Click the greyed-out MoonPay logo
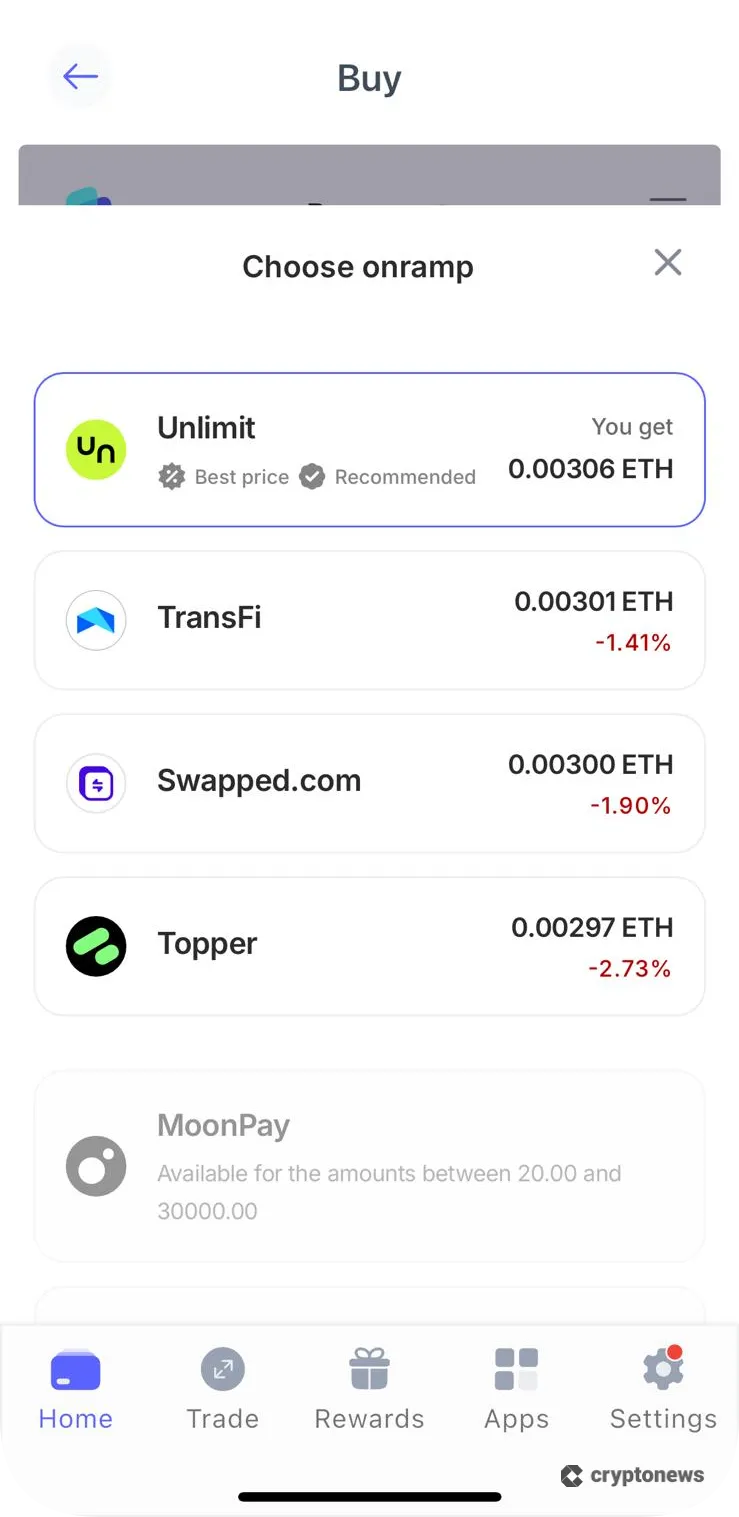 point(95,1166)
